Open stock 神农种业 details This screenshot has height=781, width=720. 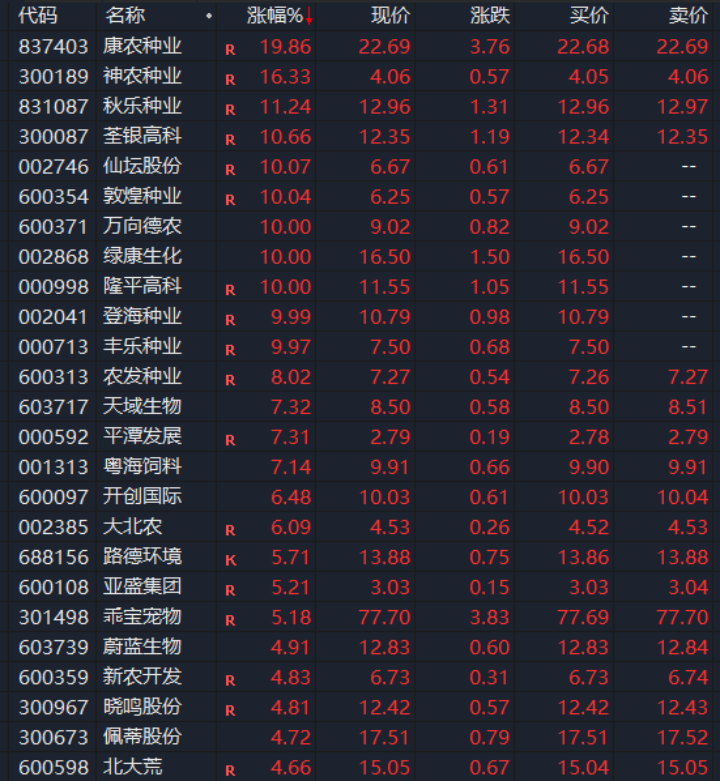[142, 76]
